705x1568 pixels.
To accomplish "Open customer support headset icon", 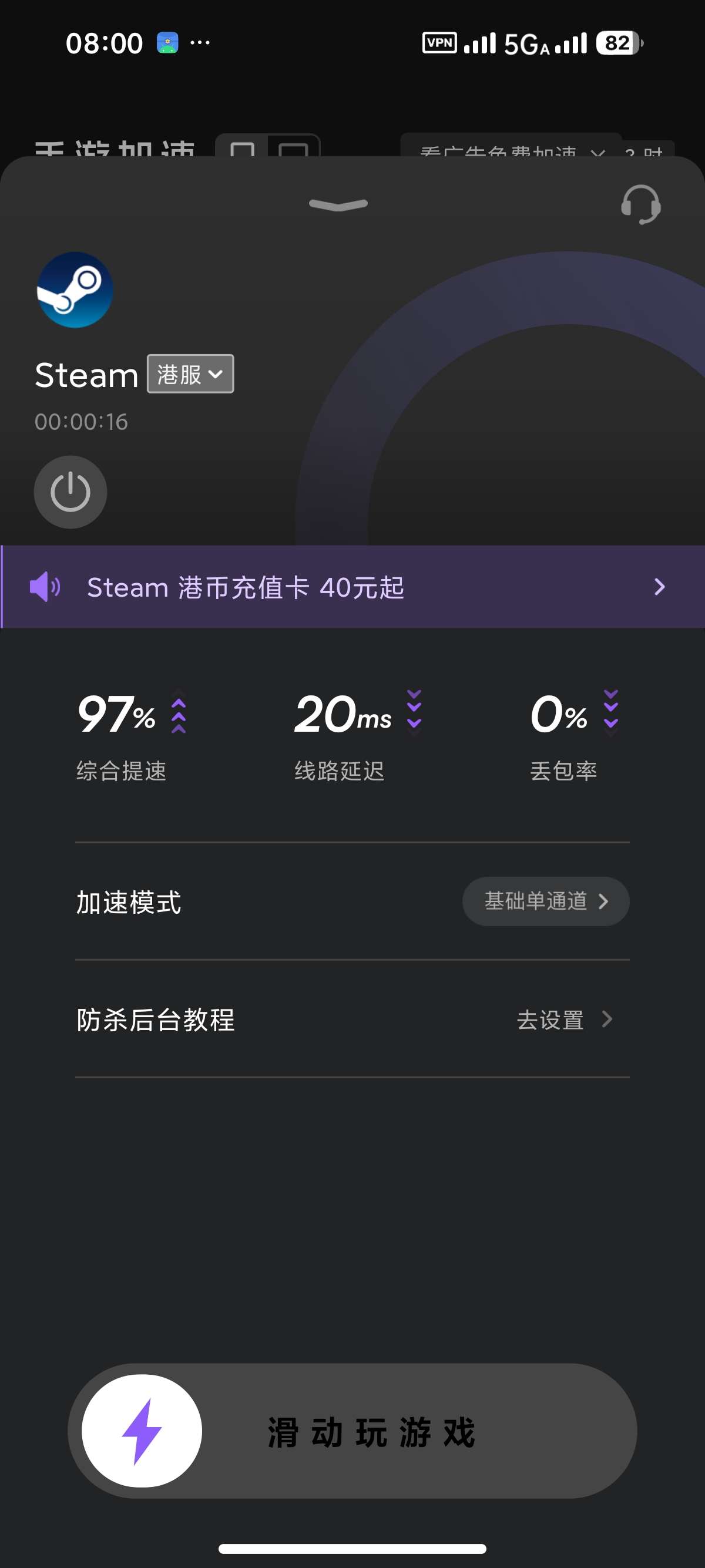I will pyautogui.click(x=640, y=204).
